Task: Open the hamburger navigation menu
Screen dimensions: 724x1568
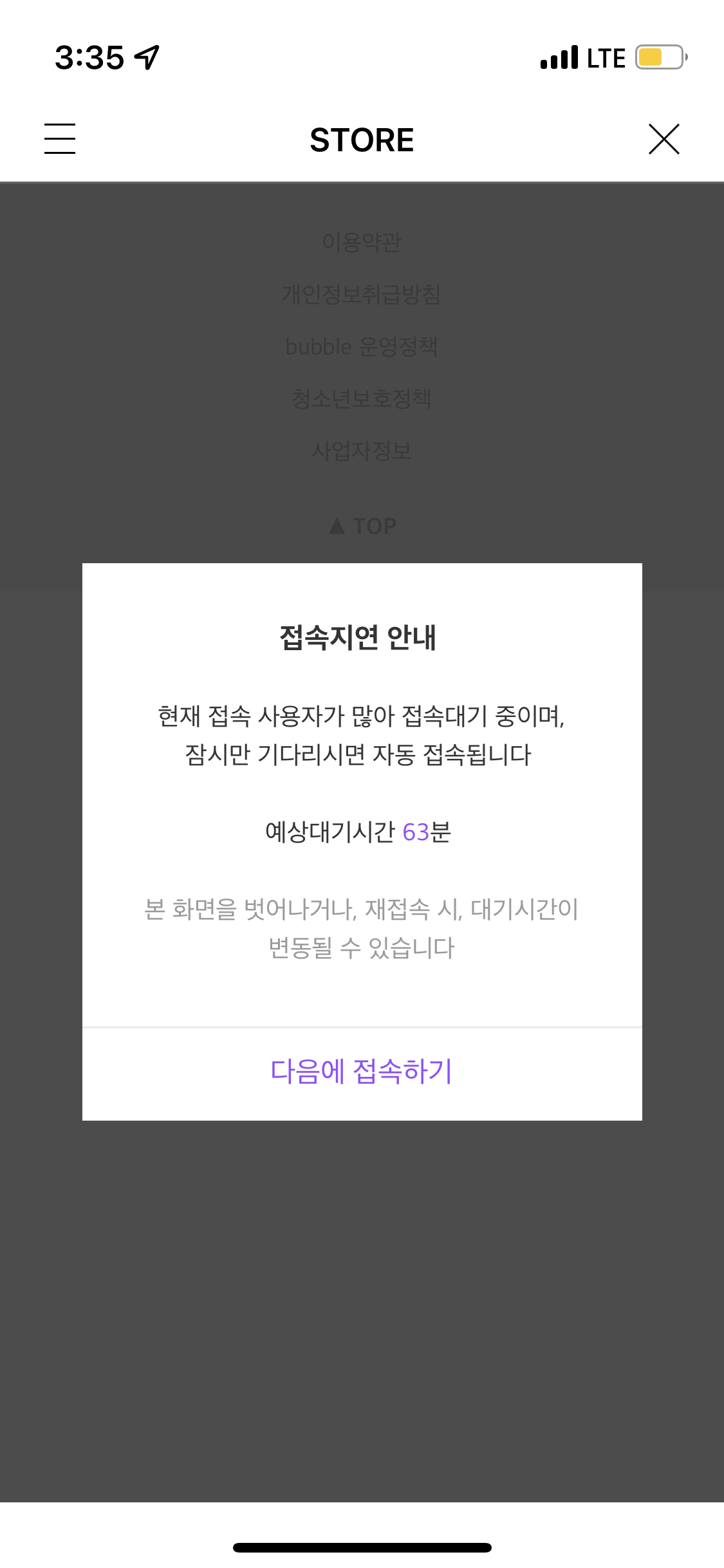Action: pyautogui.click(x=60, y=139)
